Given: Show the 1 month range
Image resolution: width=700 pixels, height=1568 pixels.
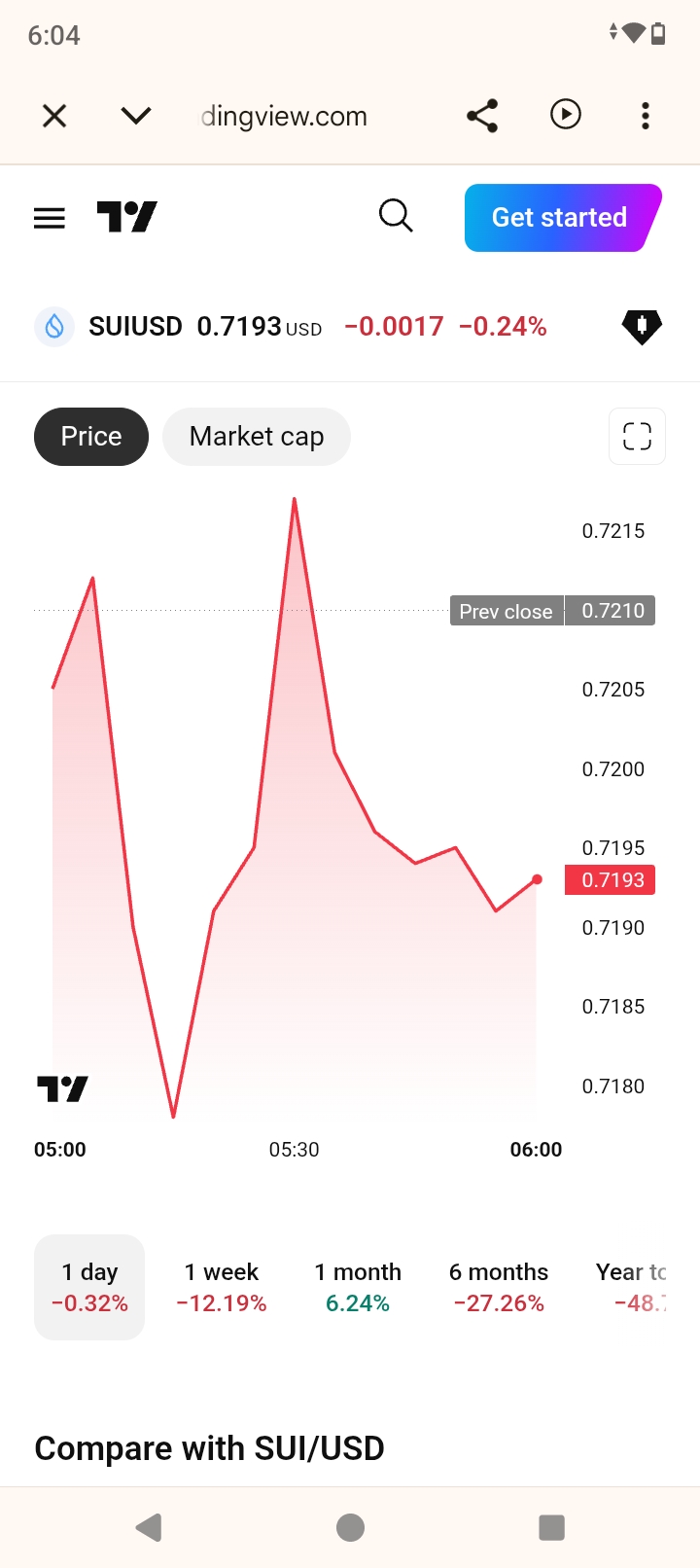Looking at the screenshot, I should coord(358,1287).
